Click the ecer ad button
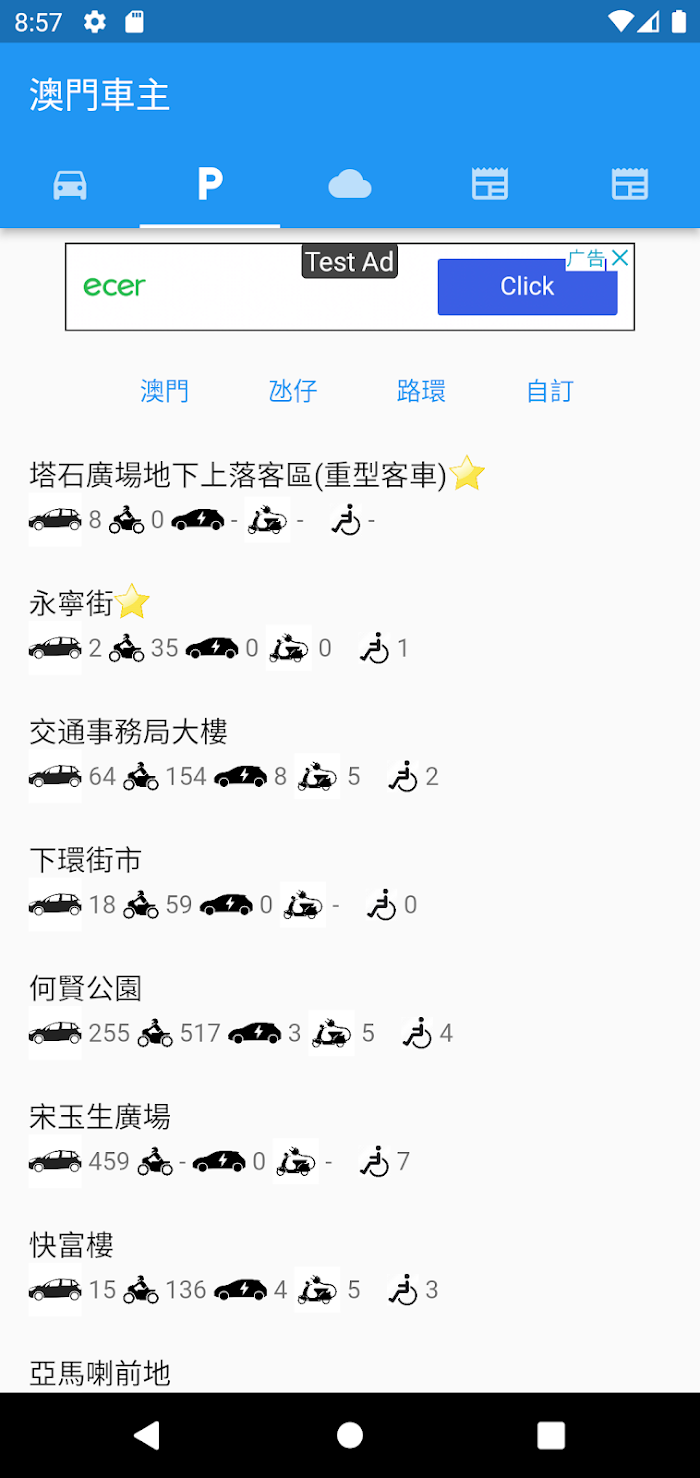 [527, 287]
